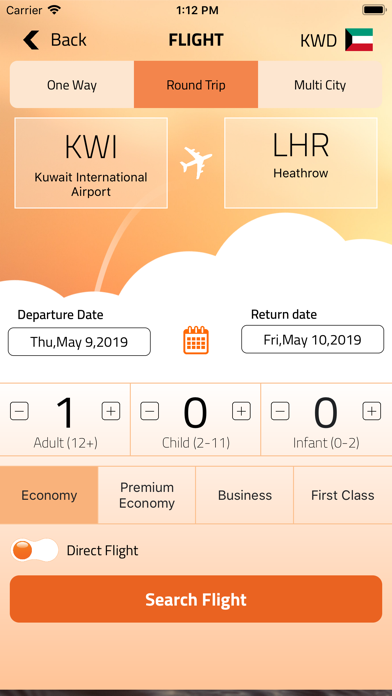Go back to the previous screen
The height and width of the screenshot is (696, 392).
click(55, 40)
